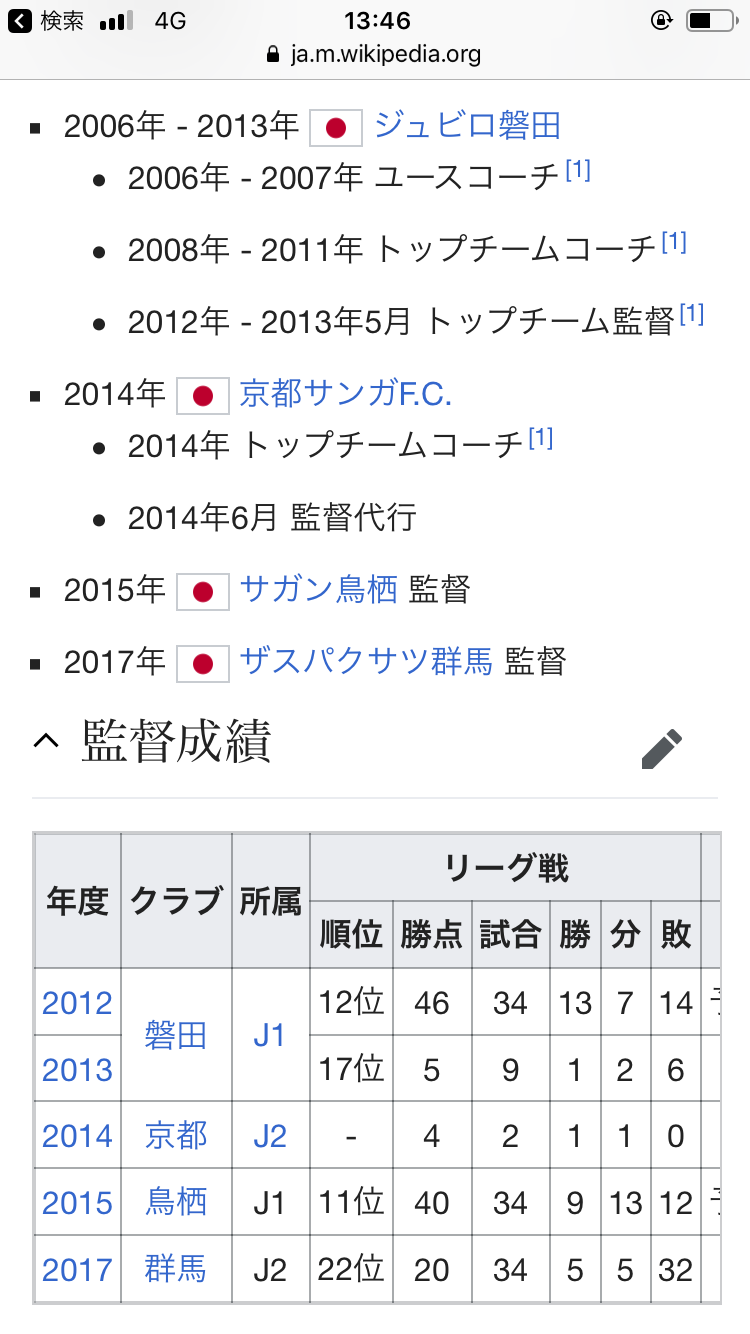Open the 京都 club link in table

(176, 1136)
